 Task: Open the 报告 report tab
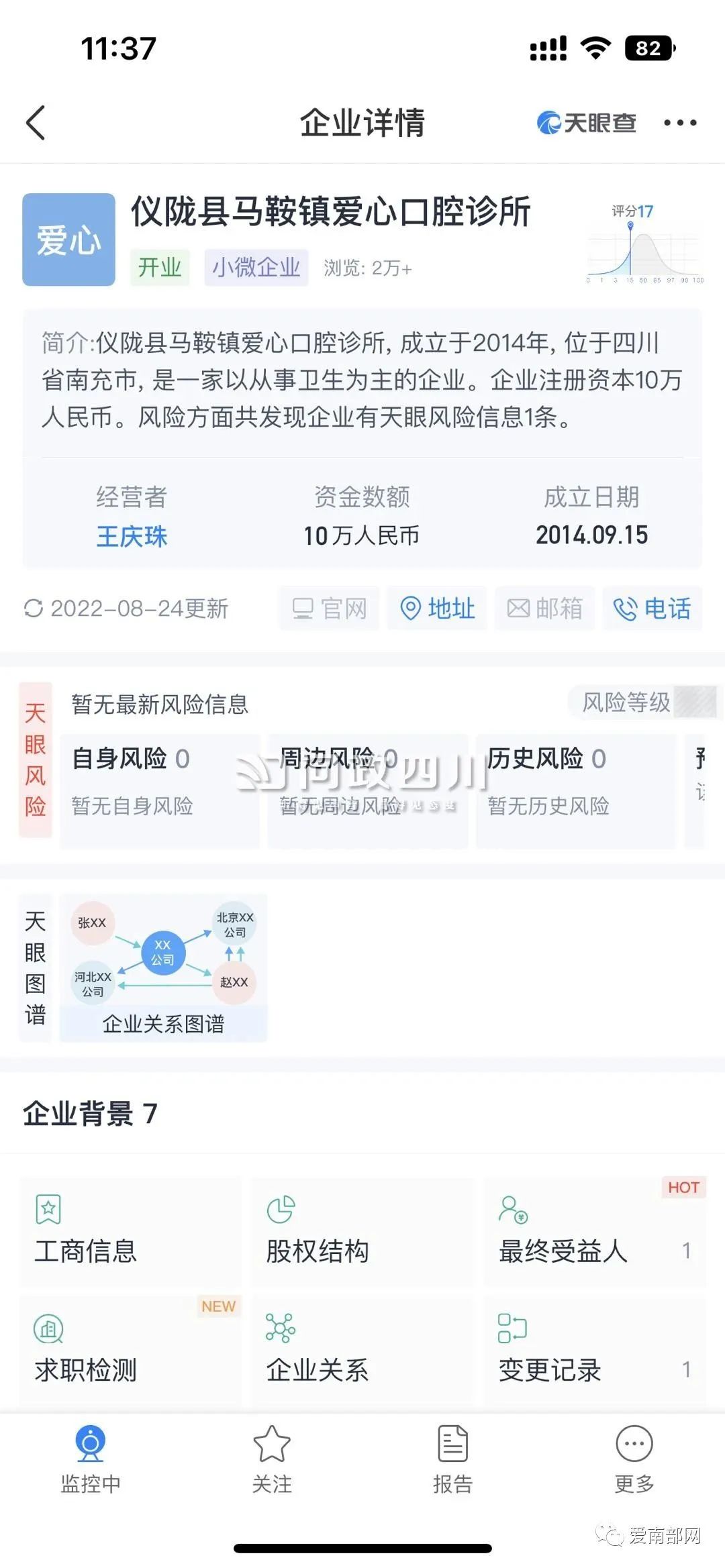453,1459
